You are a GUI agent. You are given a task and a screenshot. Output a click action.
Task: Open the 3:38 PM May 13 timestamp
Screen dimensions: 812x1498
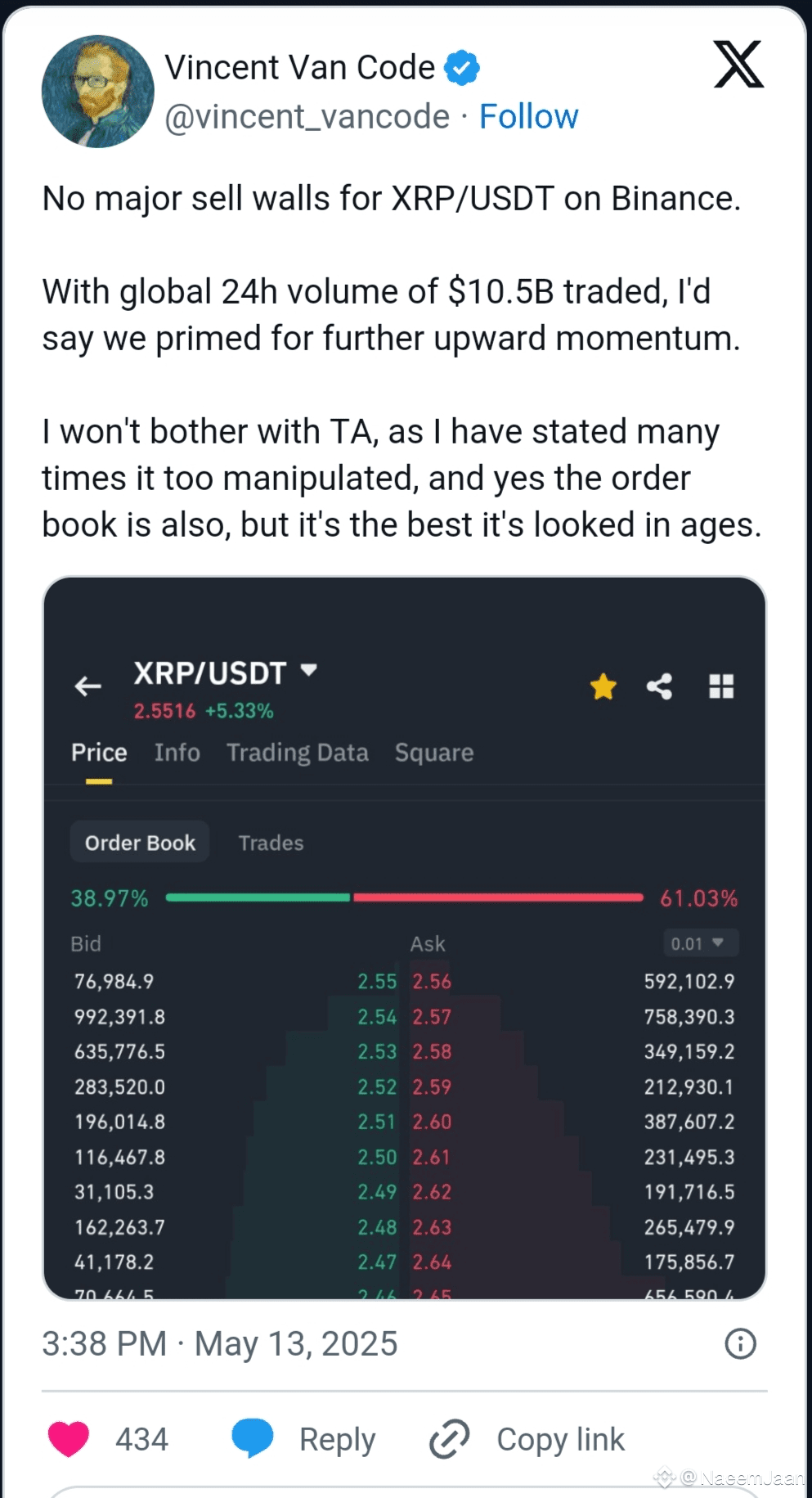click(220, 1344)
